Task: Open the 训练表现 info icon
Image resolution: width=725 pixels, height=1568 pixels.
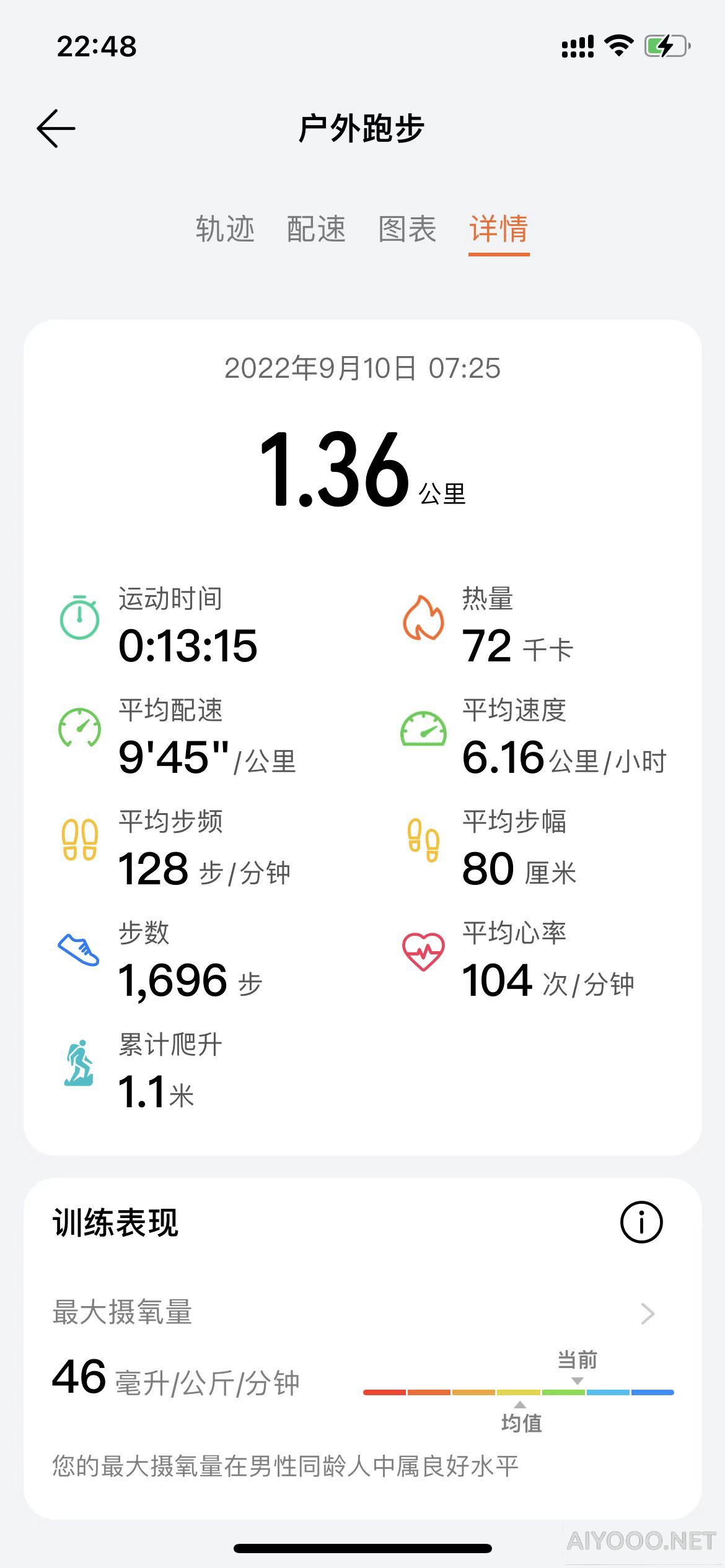Action: point(641,1223)
